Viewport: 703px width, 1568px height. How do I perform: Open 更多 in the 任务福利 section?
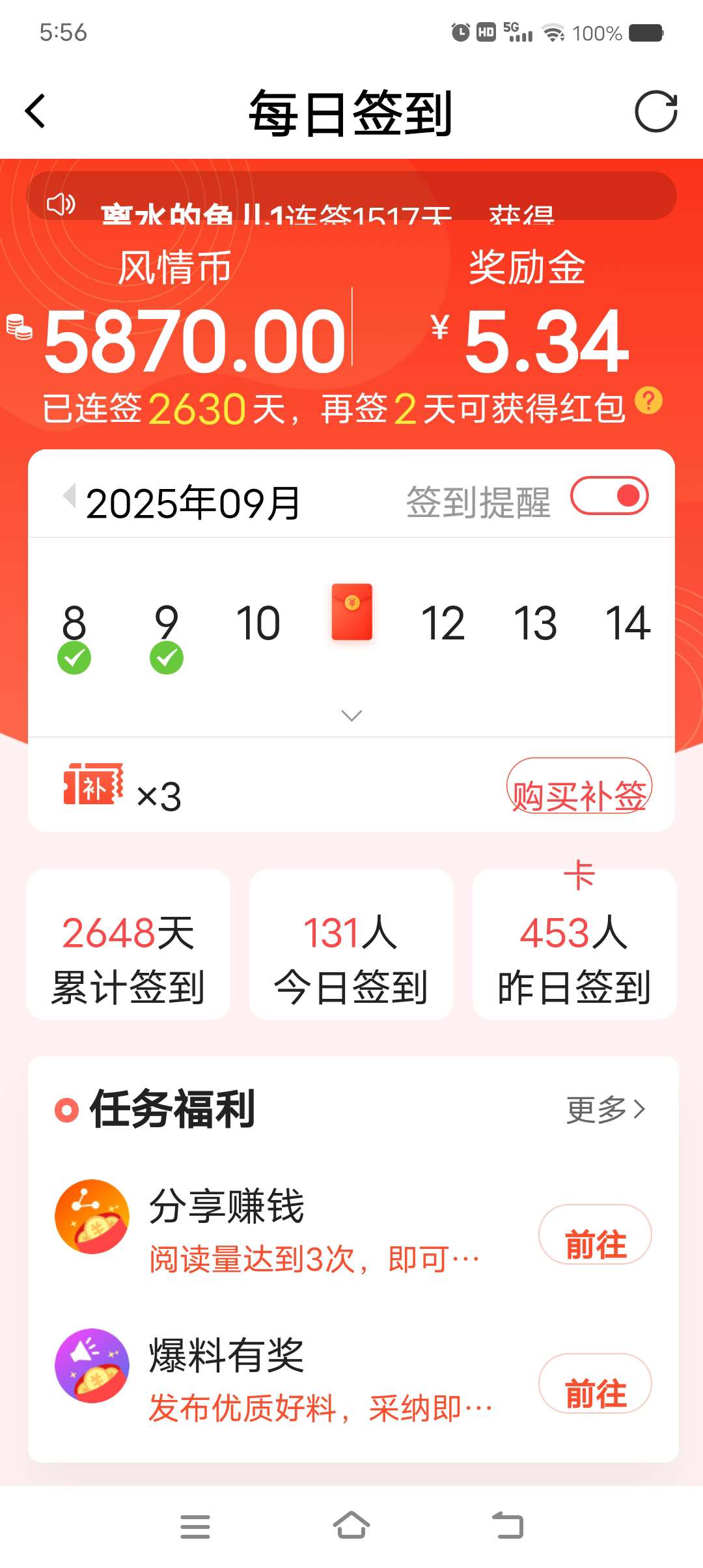point(605,1109)
